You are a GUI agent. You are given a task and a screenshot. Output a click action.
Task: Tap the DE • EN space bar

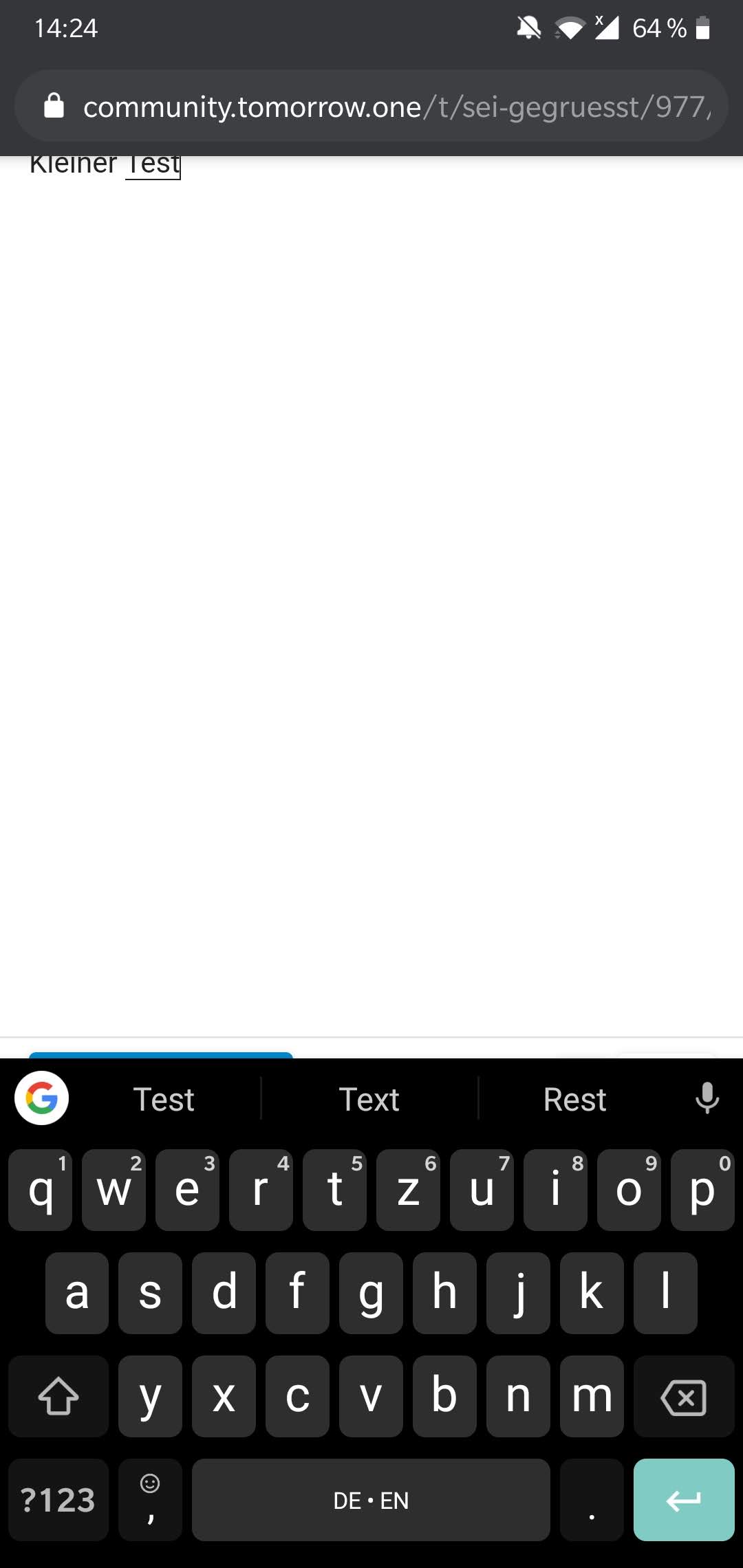pos(371,1500)
